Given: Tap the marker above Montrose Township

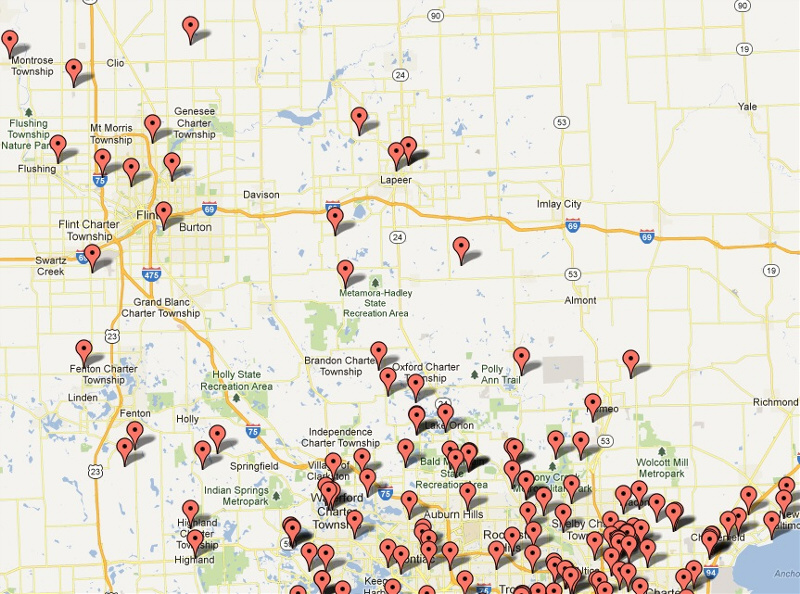Looking at the screenshot, I should tap(10, 42).
